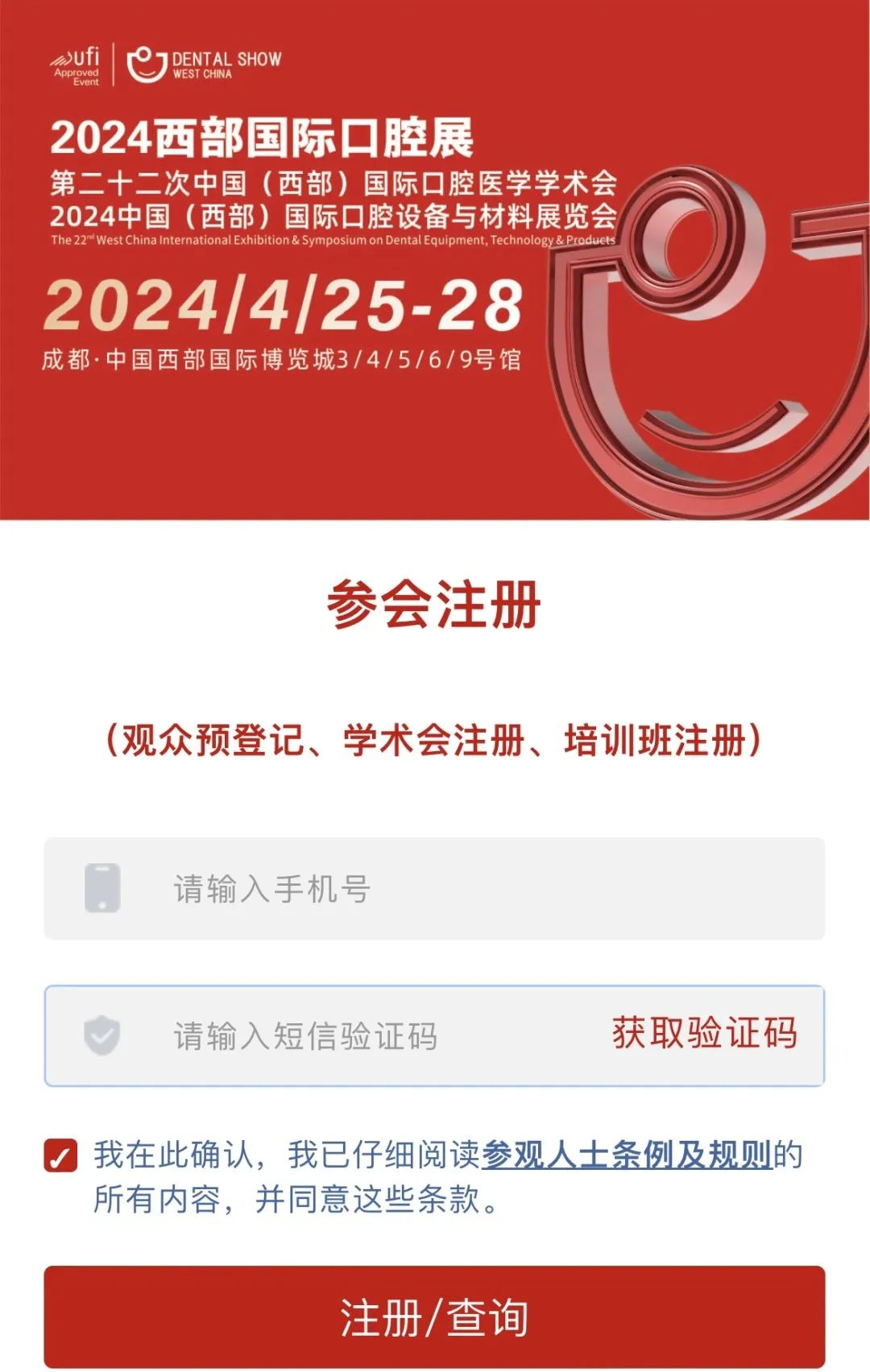
Task: Open the 参观人士条例及规则 link
Action: click(x=627, y=1155)
